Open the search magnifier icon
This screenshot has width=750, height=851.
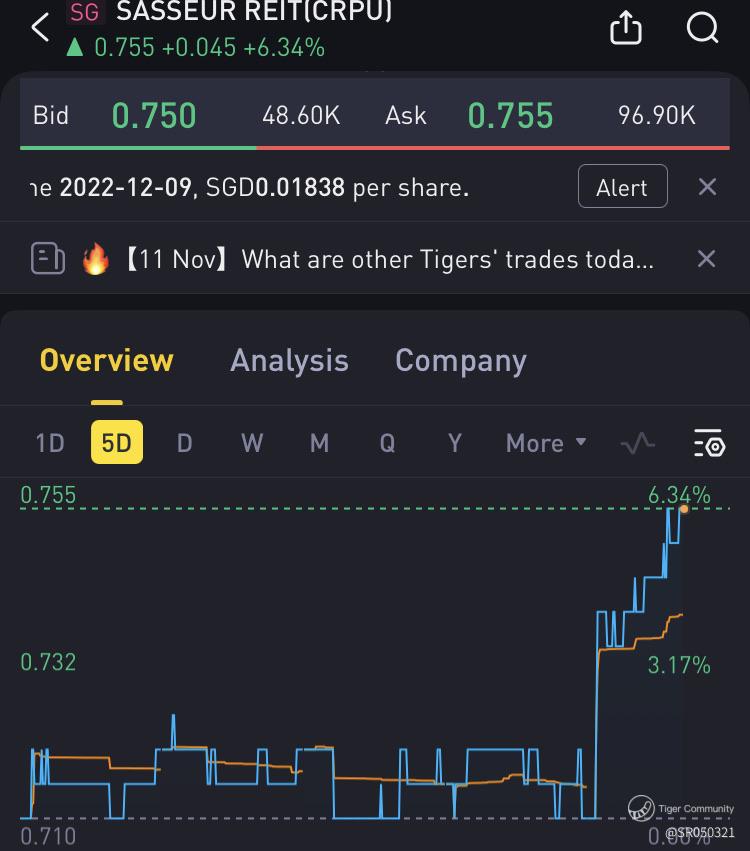click(703, 28)
